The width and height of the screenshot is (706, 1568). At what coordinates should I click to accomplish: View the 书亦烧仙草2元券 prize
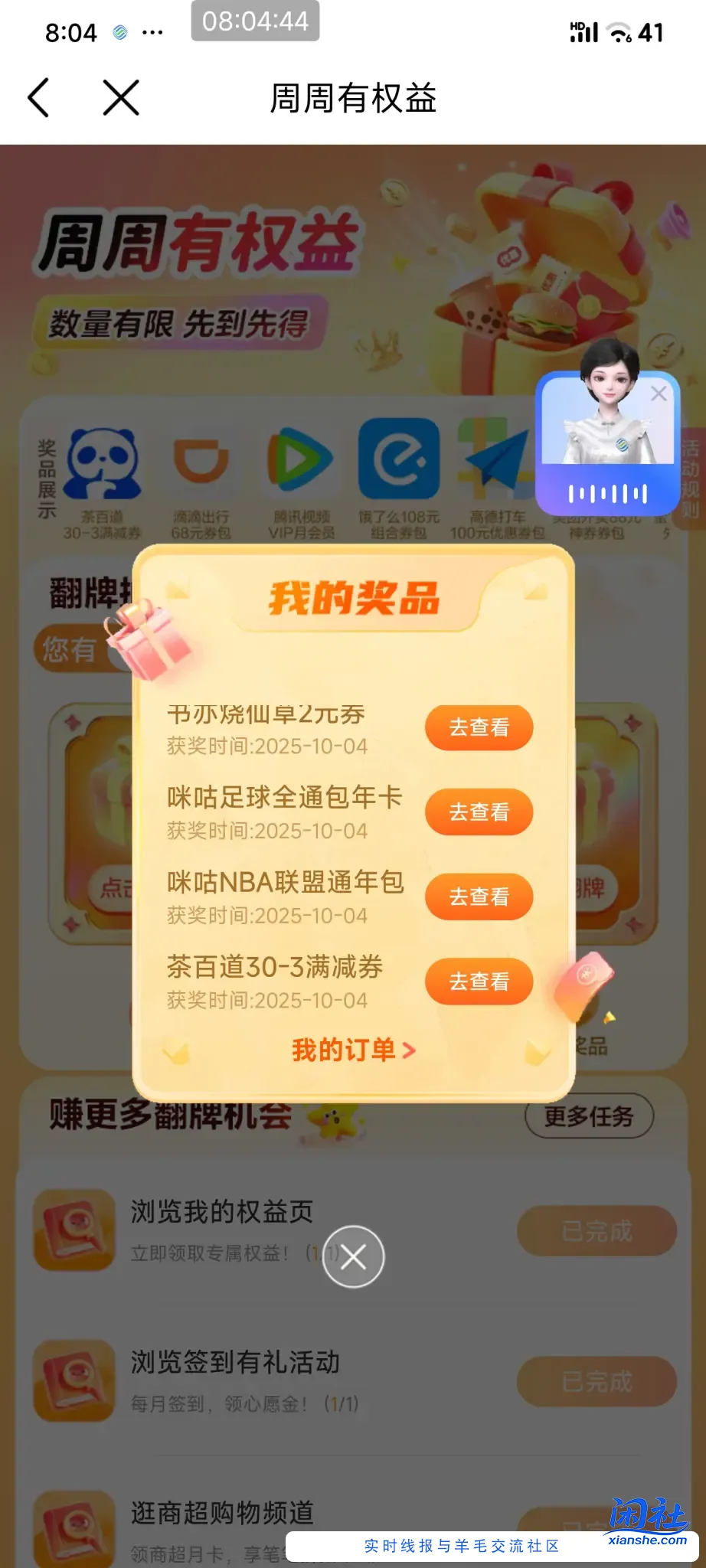coord(479,727)
